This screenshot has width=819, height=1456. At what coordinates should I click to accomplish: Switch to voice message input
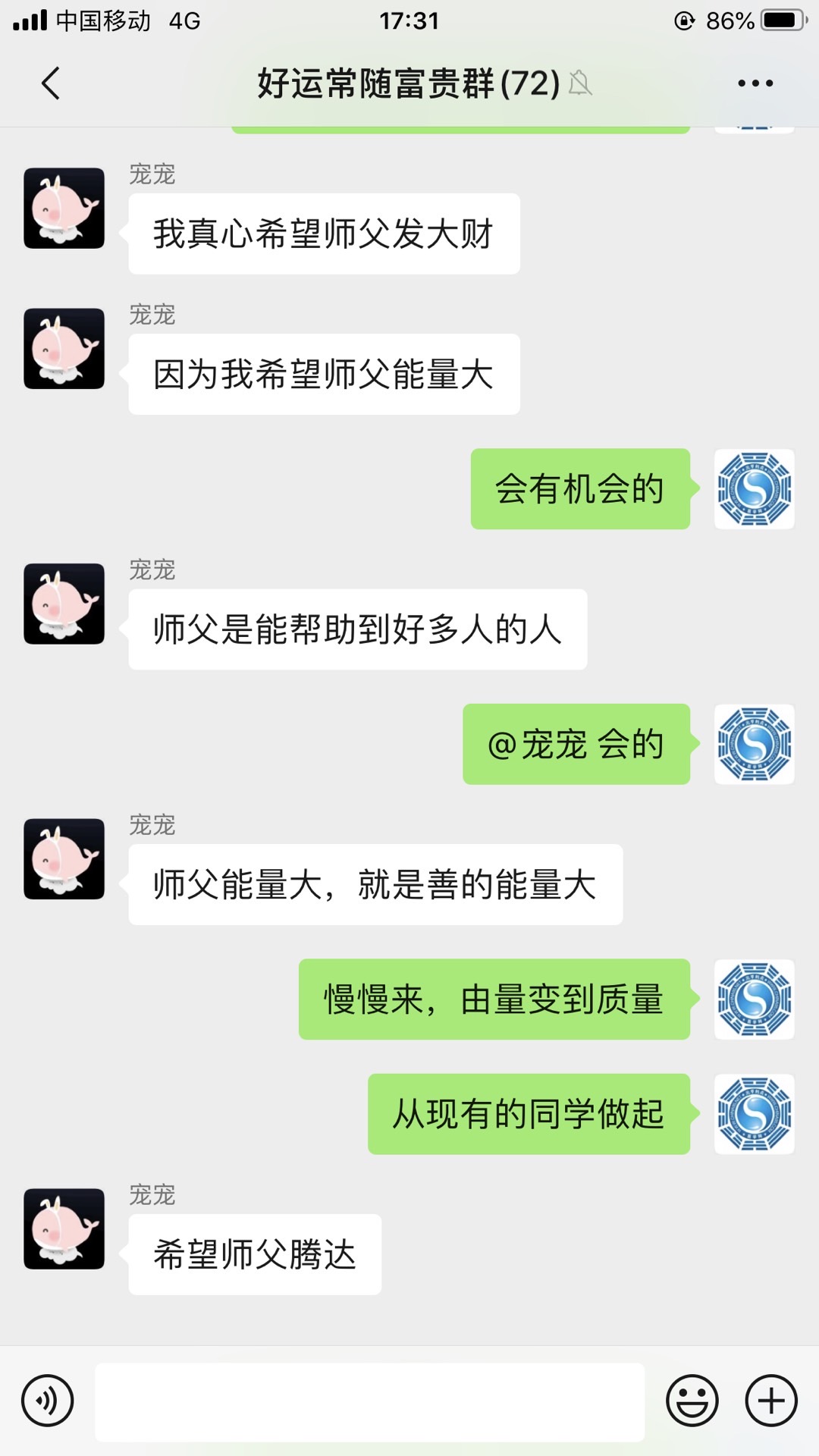click(48, 1401)
